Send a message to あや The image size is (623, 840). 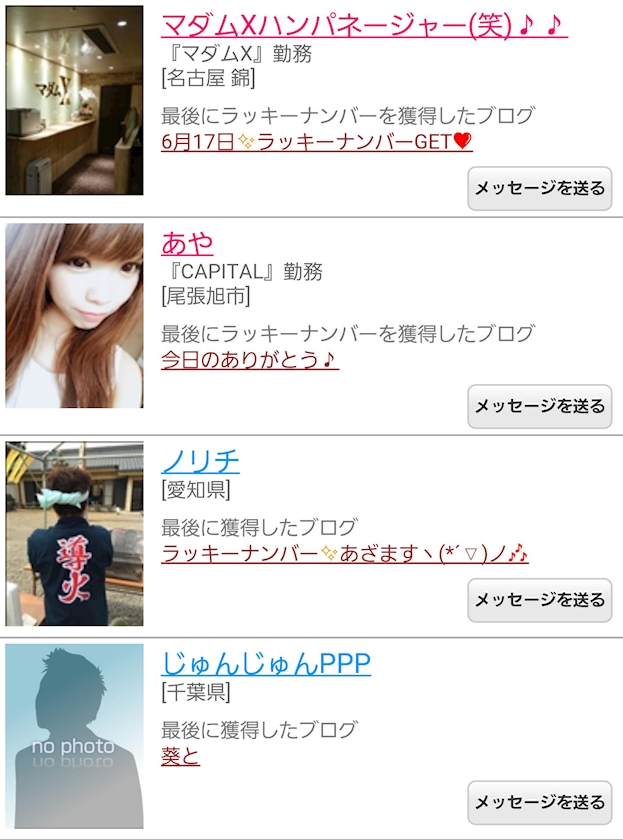point(539,406)
